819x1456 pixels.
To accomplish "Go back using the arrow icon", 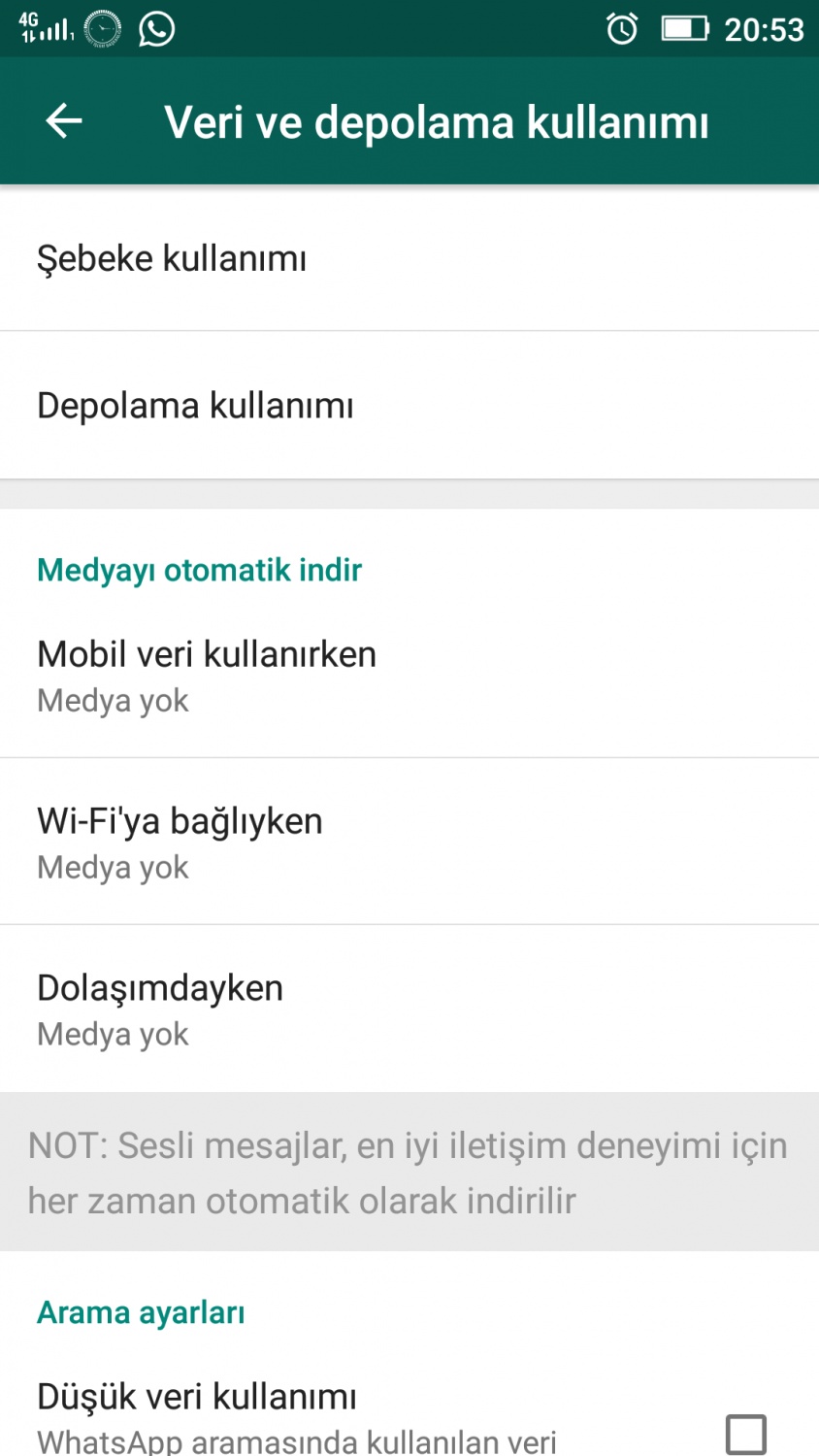I will (x=64, y=121).
